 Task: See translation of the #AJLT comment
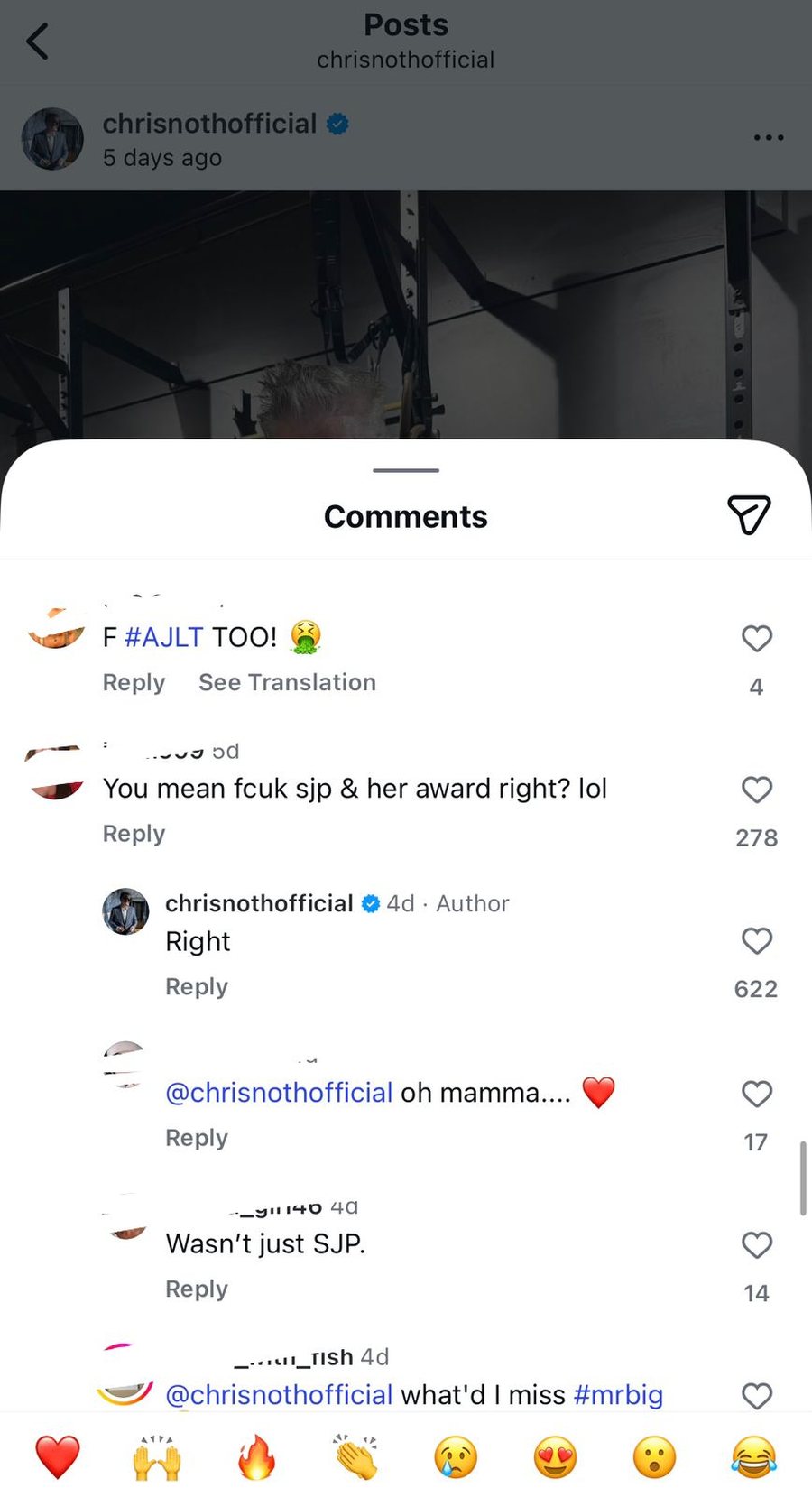[287, 682]
